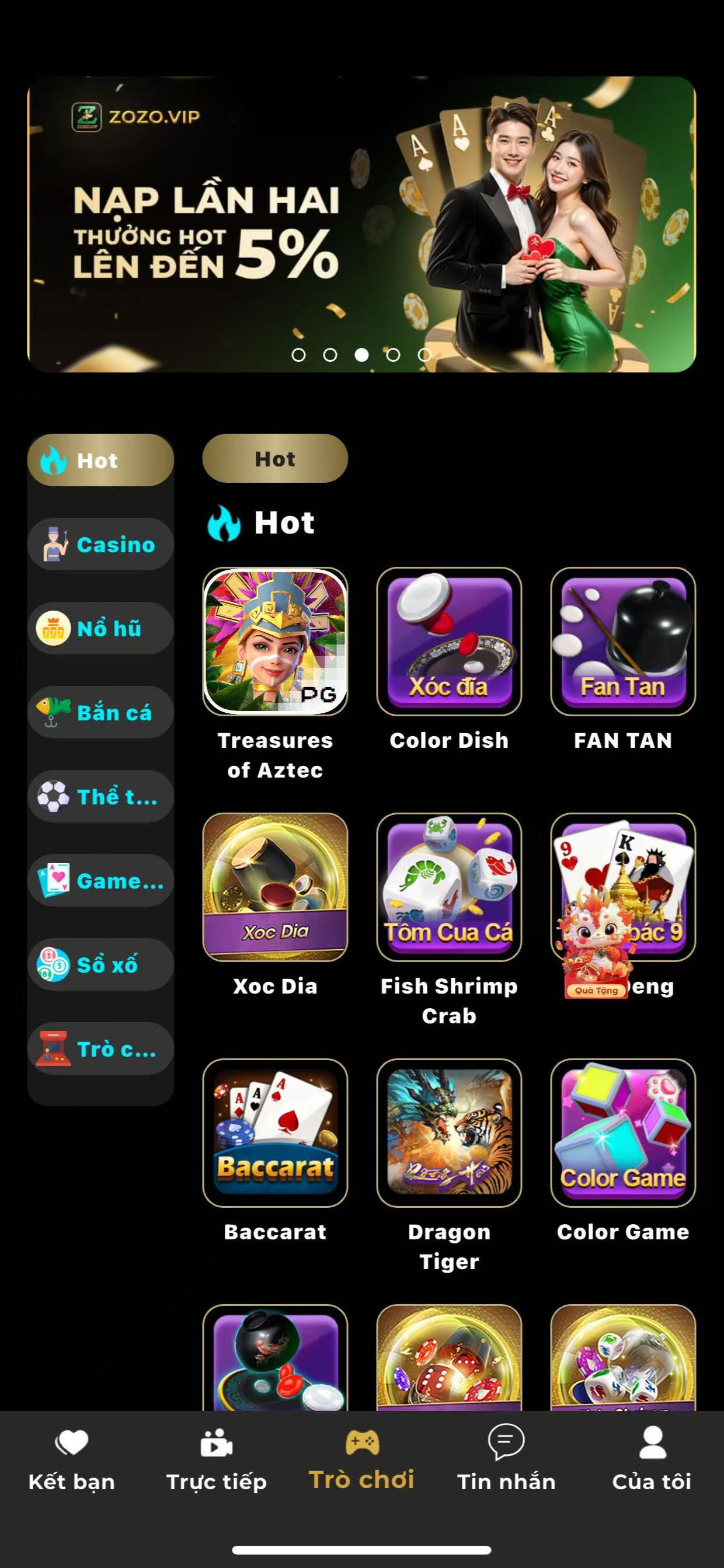Switch to the Nổ hũ category
Viewport: 724px width, 1568px height.
tap(100, 628)
